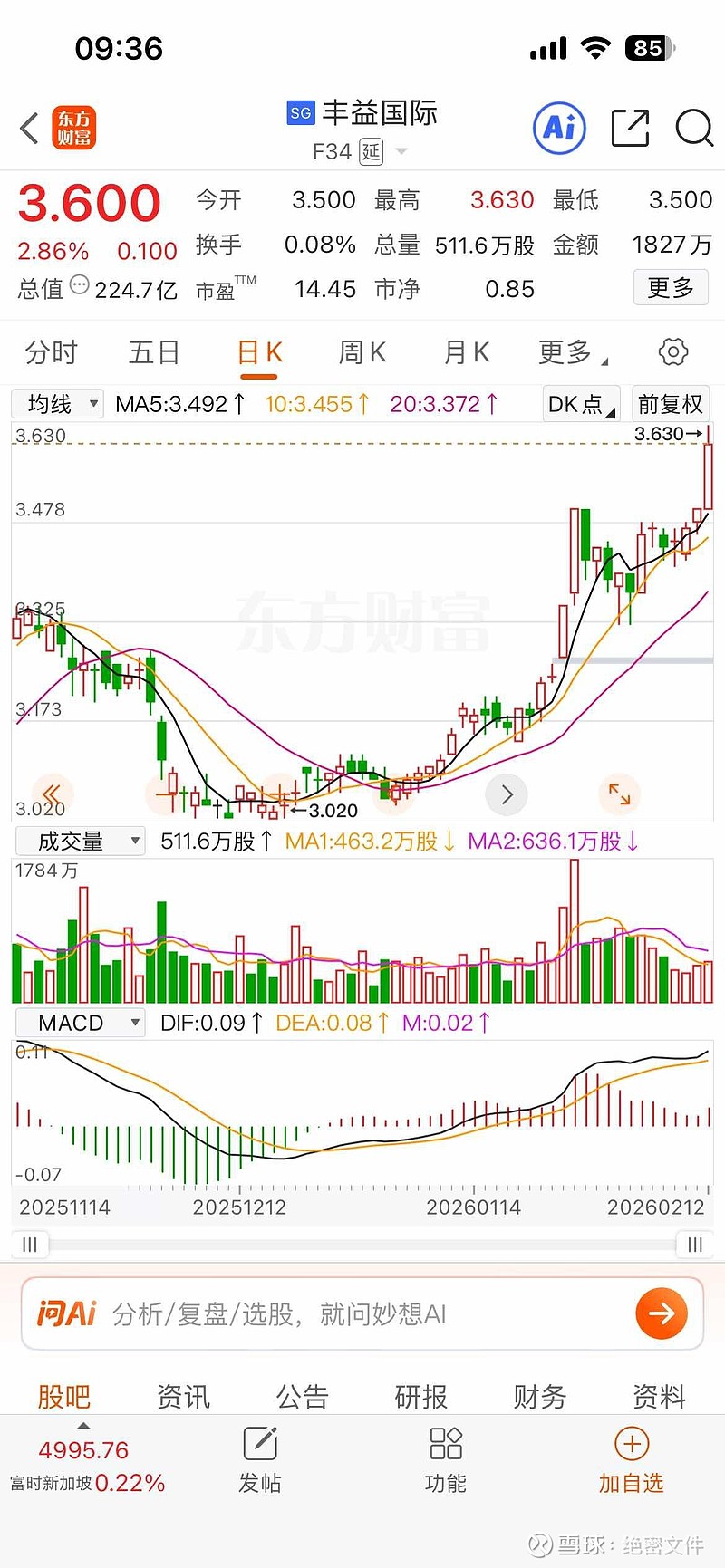Open the Ai assistant icon
Screen dimensions: 725x1568
coord(559,128)
